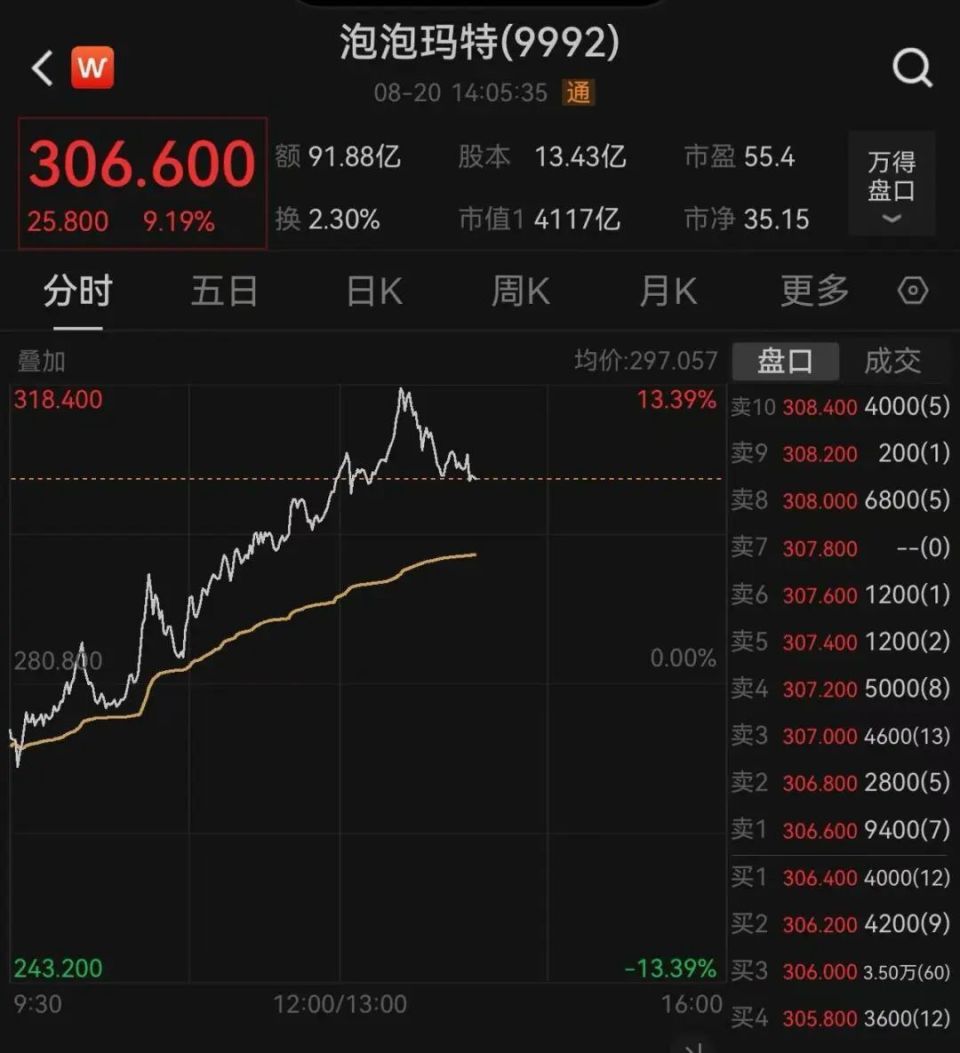Toggle the 13.39% percentage scale display

point(677,399)
